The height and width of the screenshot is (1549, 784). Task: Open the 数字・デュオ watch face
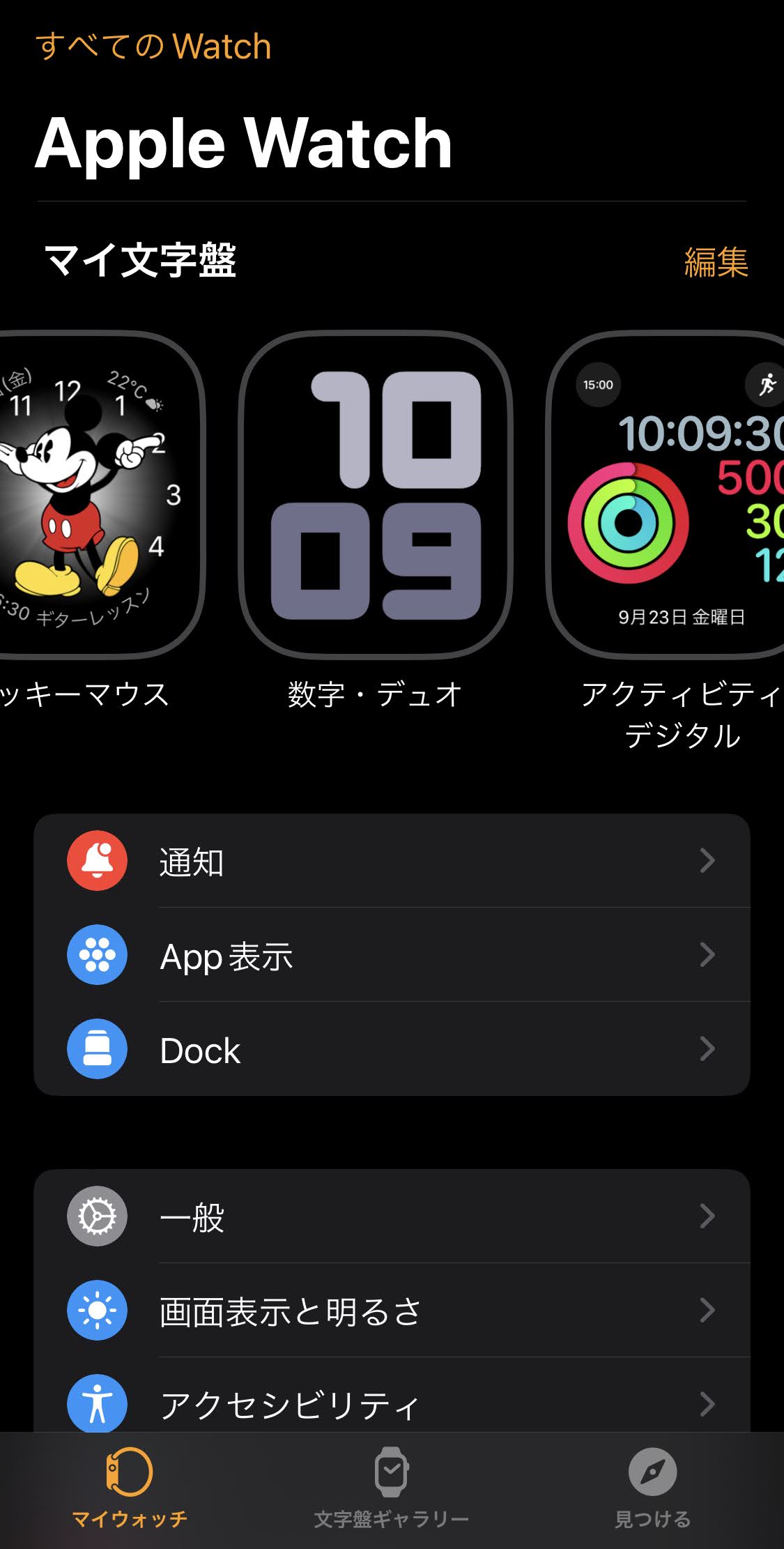click(x=376, y=495)
